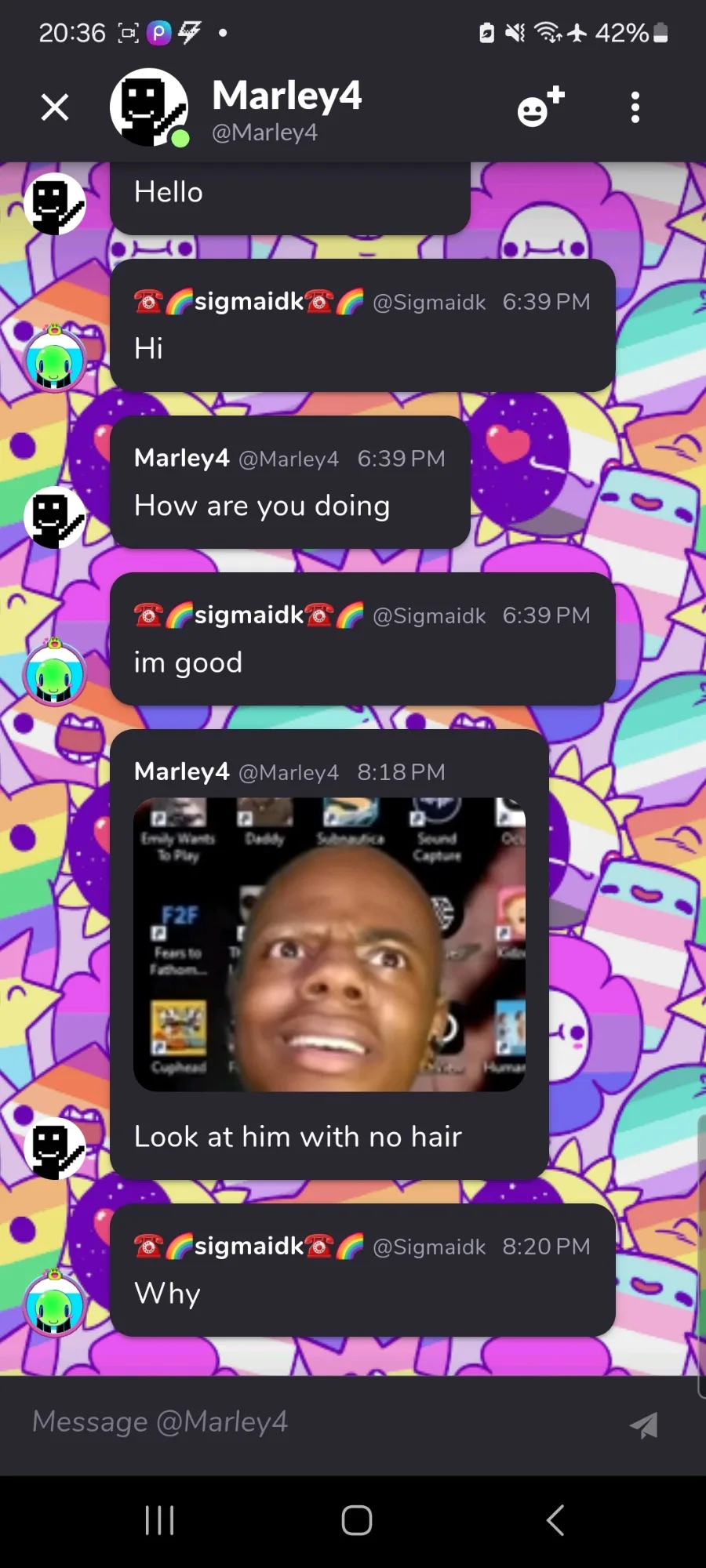
Task: Go to home screen via navigation bar
Action: point(357,1520)
